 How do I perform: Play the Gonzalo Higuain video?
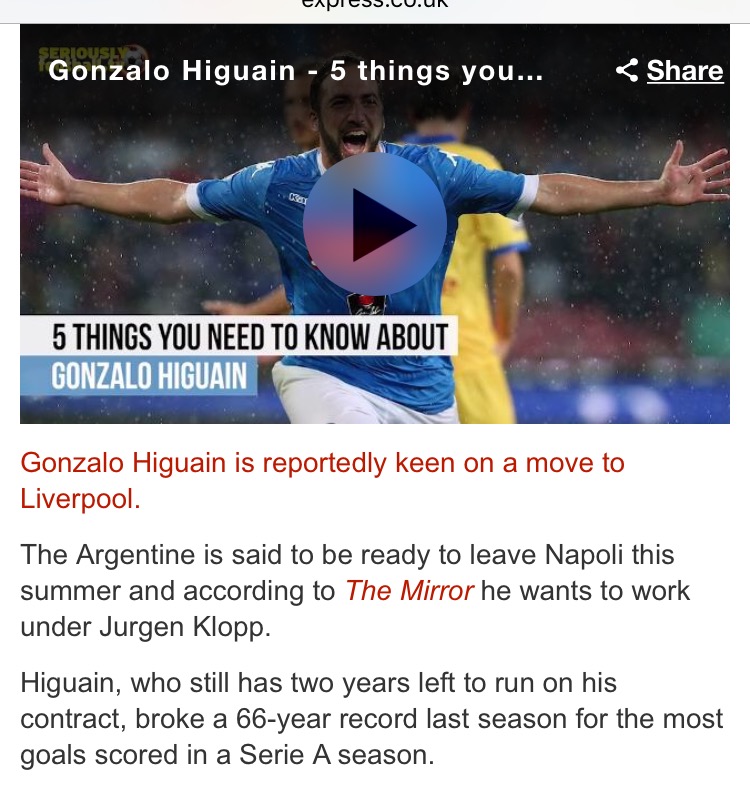(375, 223)
